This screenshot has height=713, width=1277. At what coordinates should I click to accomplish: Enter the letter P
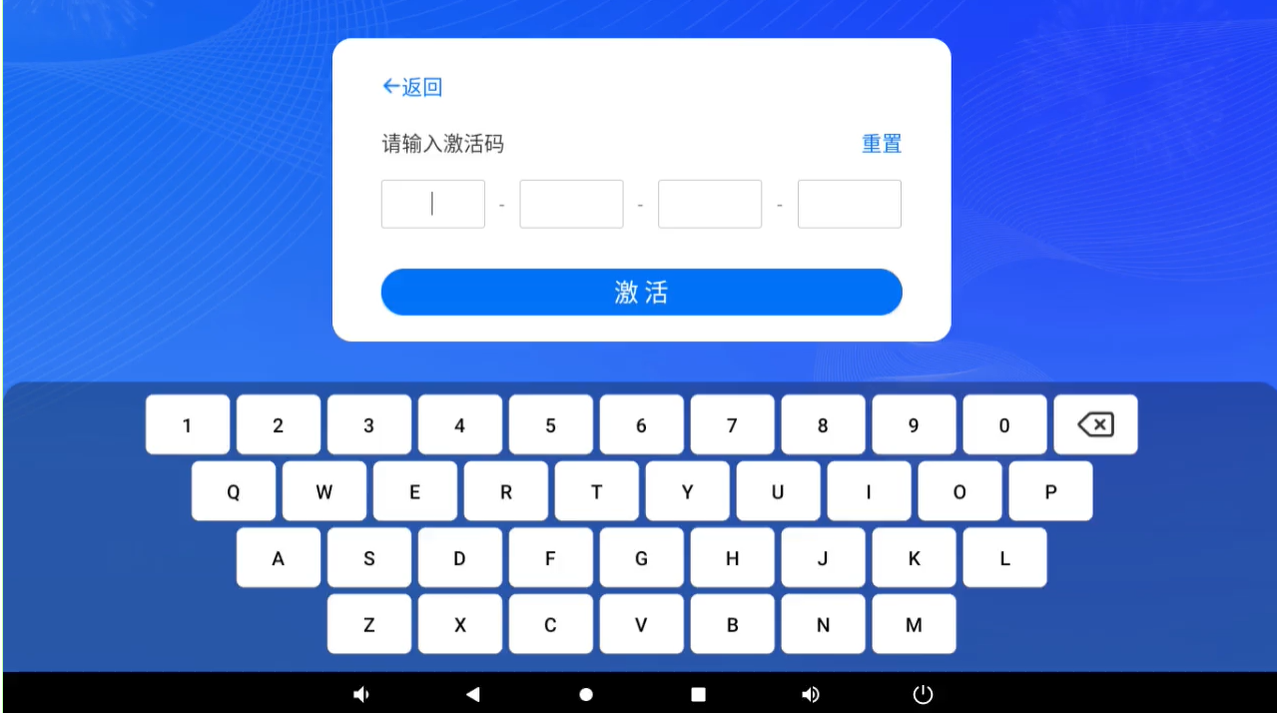(x=1050, y=492)
